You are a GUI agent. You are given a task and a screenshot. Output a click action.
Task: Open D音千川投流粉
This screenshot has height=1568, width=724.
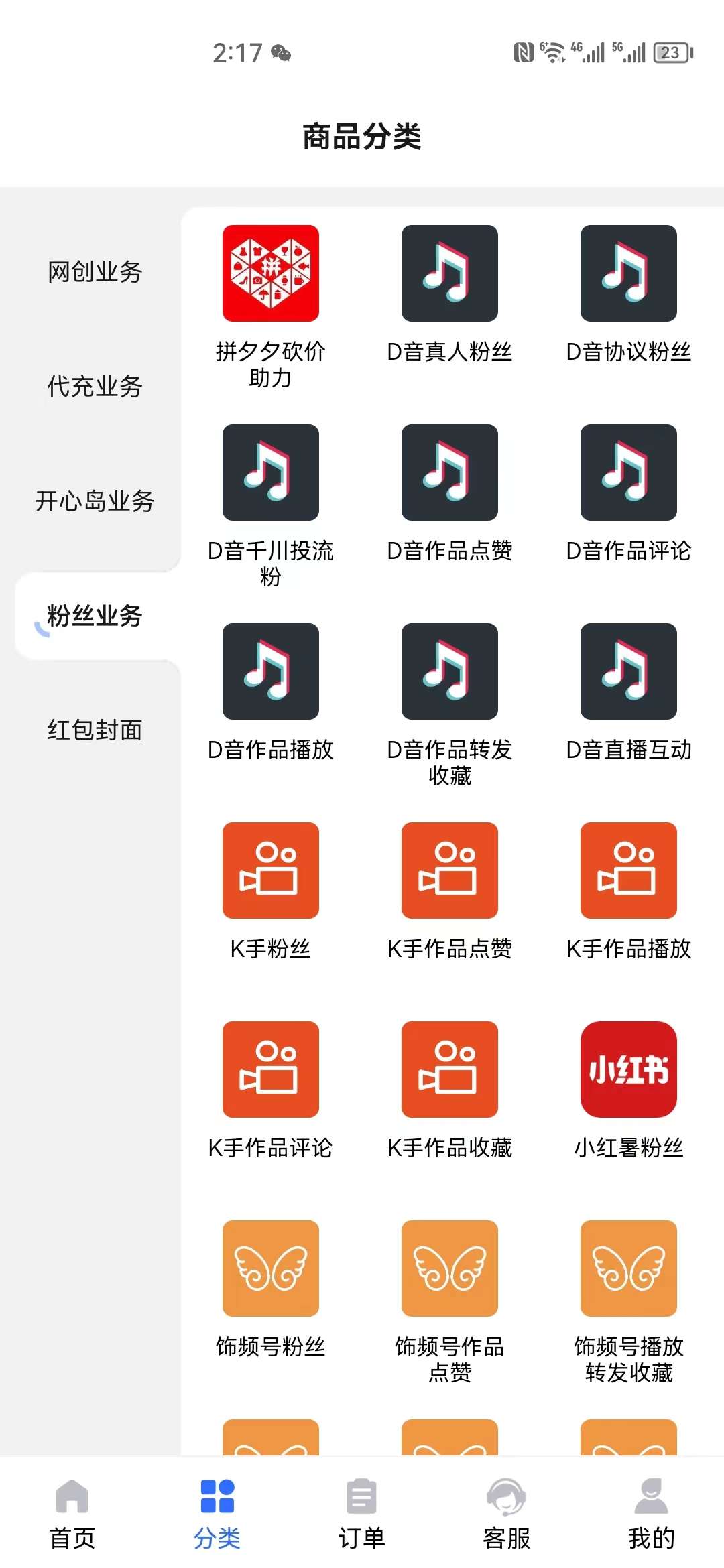tap(271, 506)
